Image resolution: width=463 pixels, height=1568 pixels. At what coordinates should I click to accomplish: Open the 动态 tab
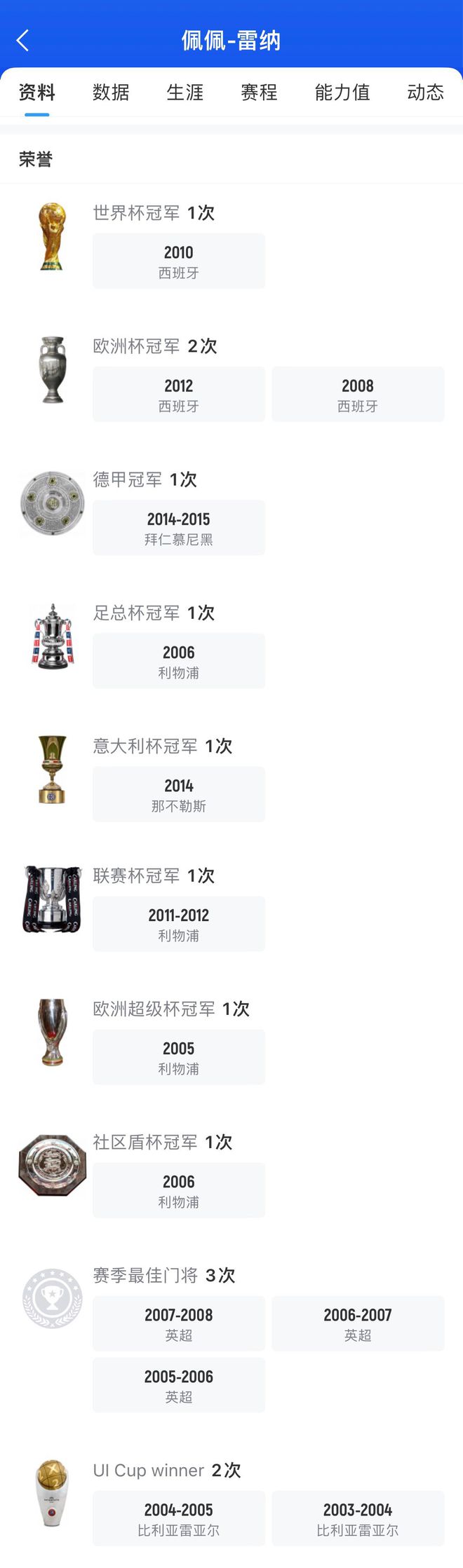pos(425,93)
